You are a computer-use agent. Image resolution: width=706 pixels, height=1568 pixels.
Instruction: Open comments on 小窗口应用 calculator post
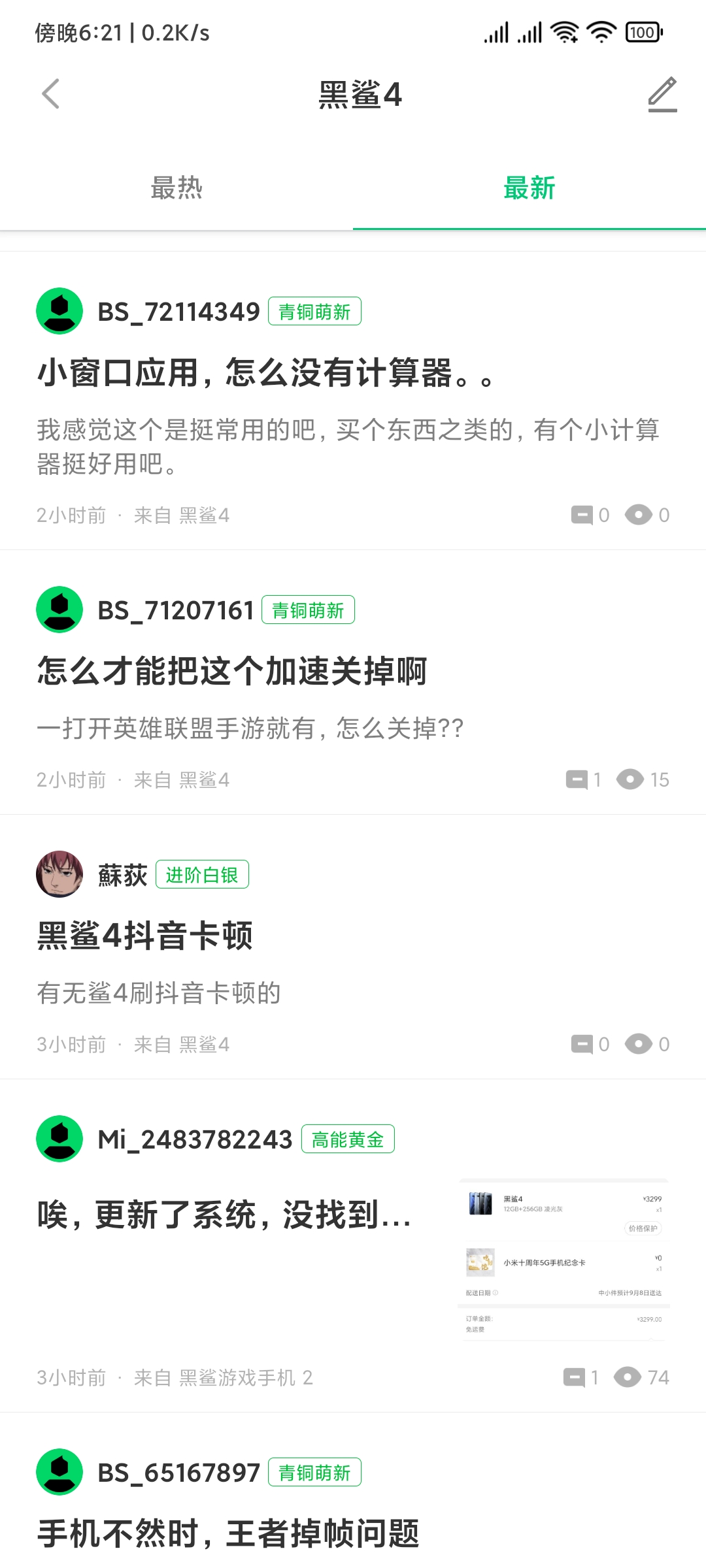pos(589,515)
